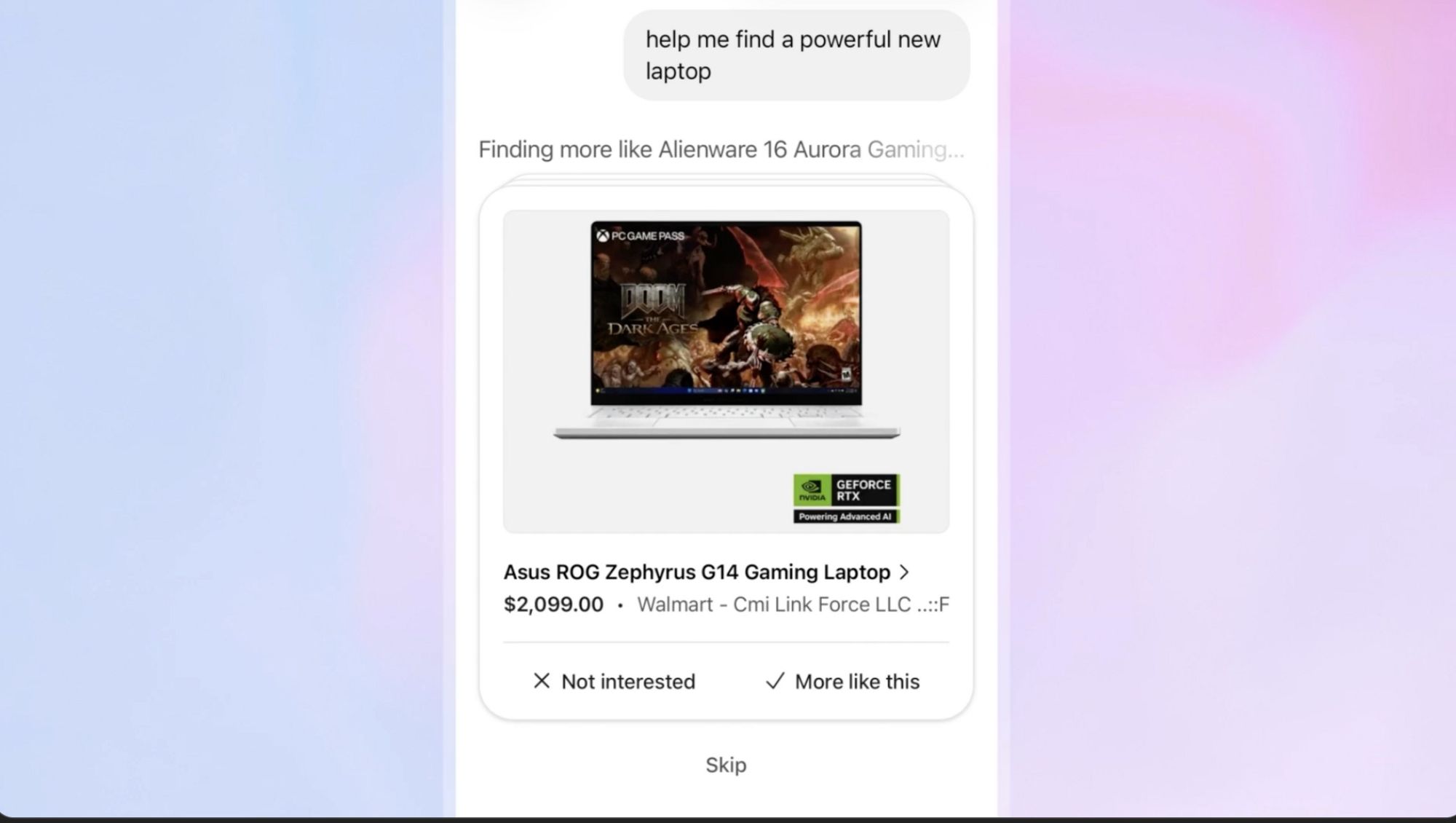1456x823 pixels.
Task: Choose More like this for Asus laptop
Action: (842, 682)
